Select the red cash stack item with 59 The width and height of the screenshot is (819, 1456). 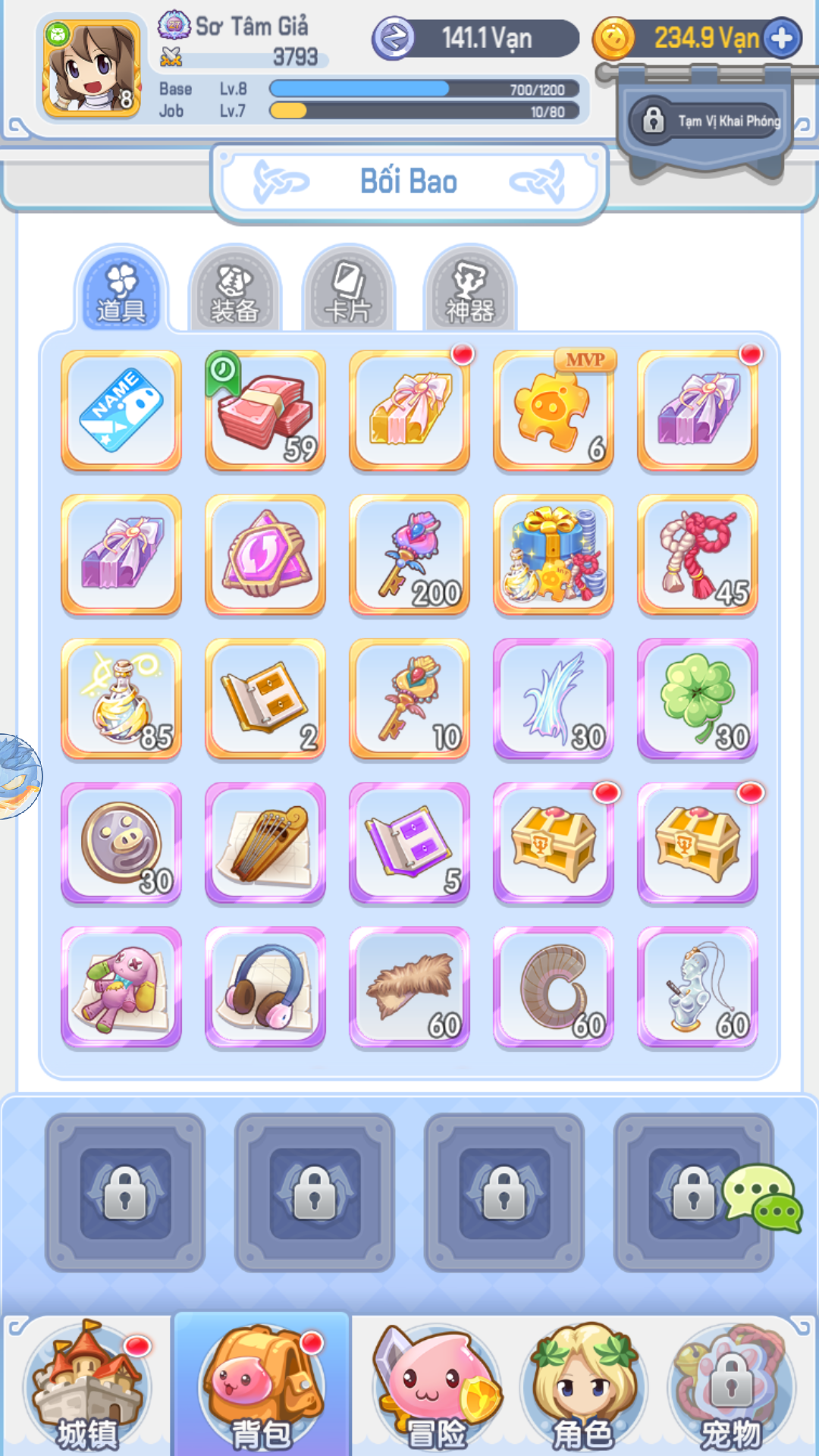click(265, 411)
